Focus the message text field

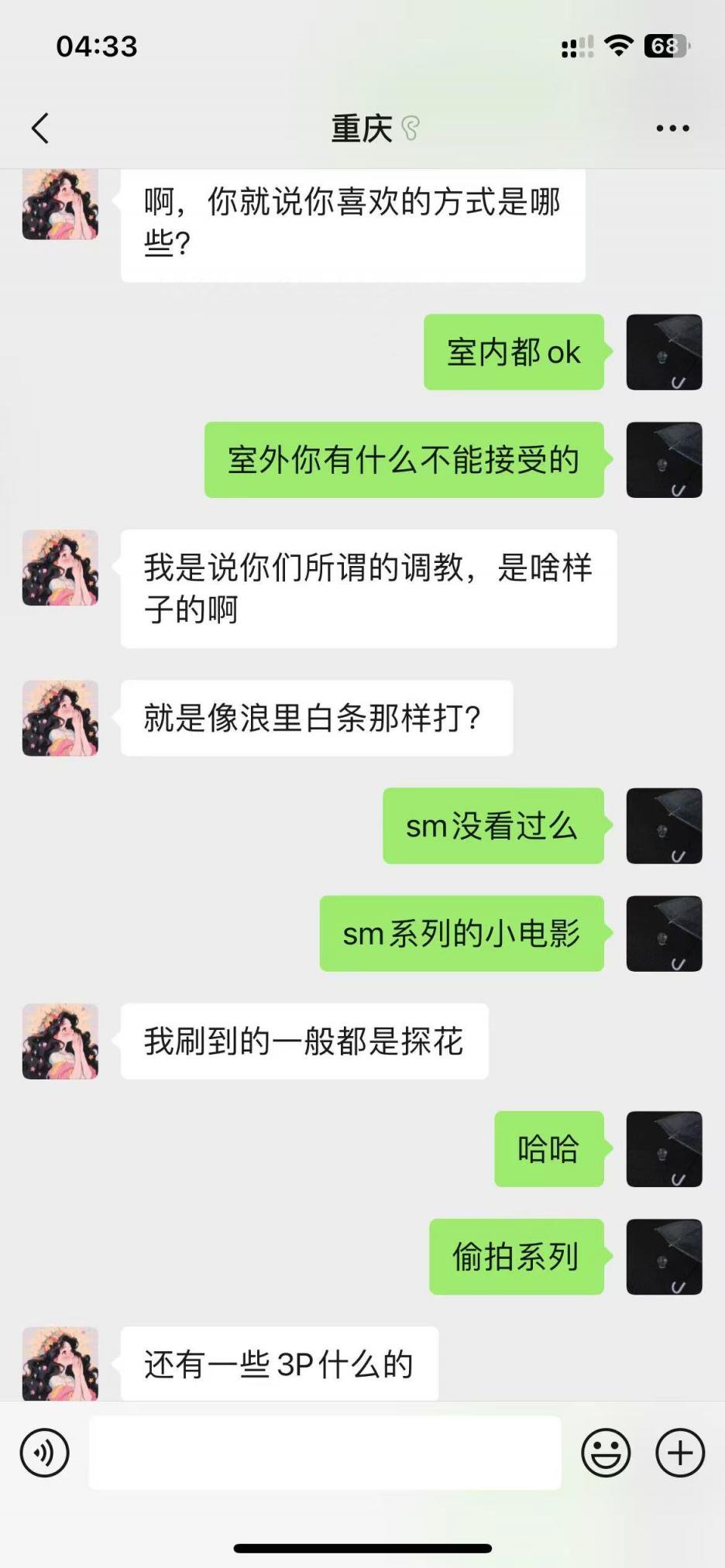pyautogui.click(x=325, y=1453)
